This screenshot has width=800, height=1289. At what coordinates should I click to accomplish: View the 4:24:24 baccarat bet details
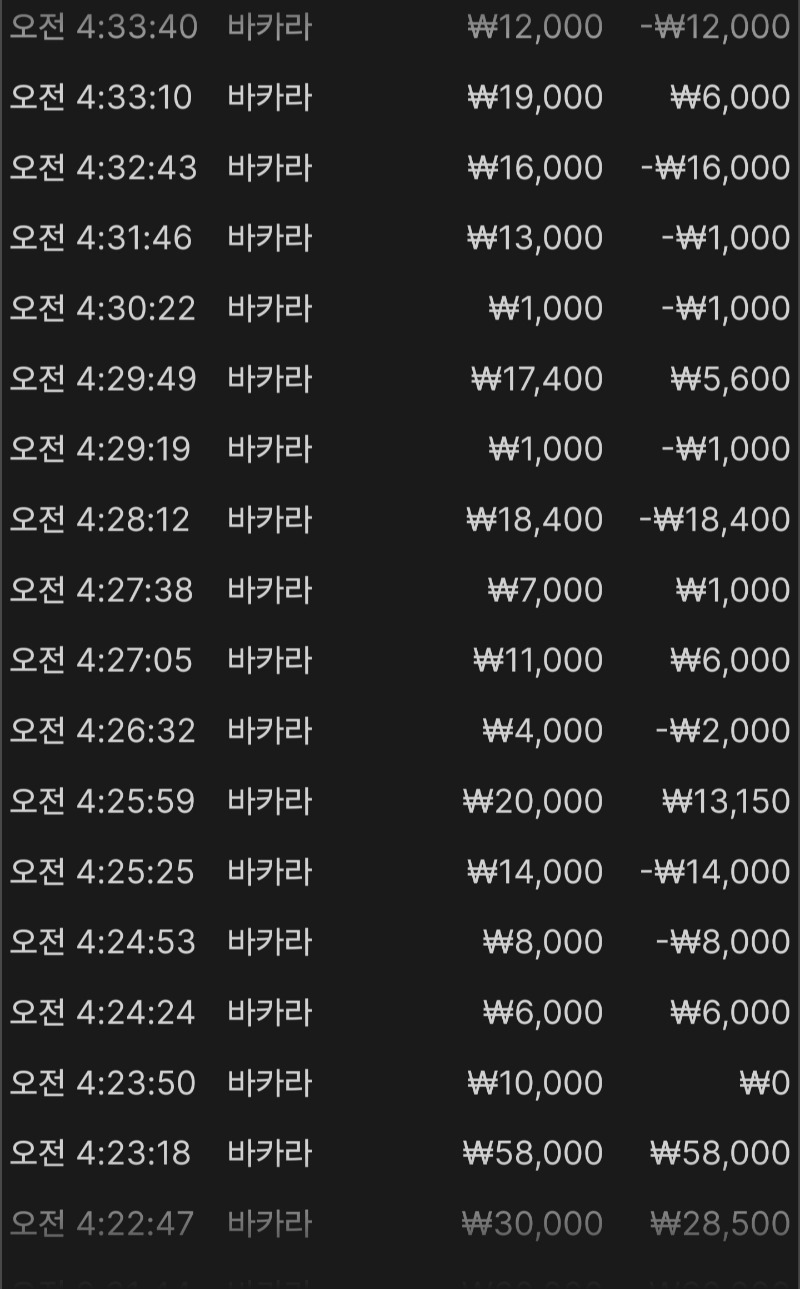coord(400,1012)
